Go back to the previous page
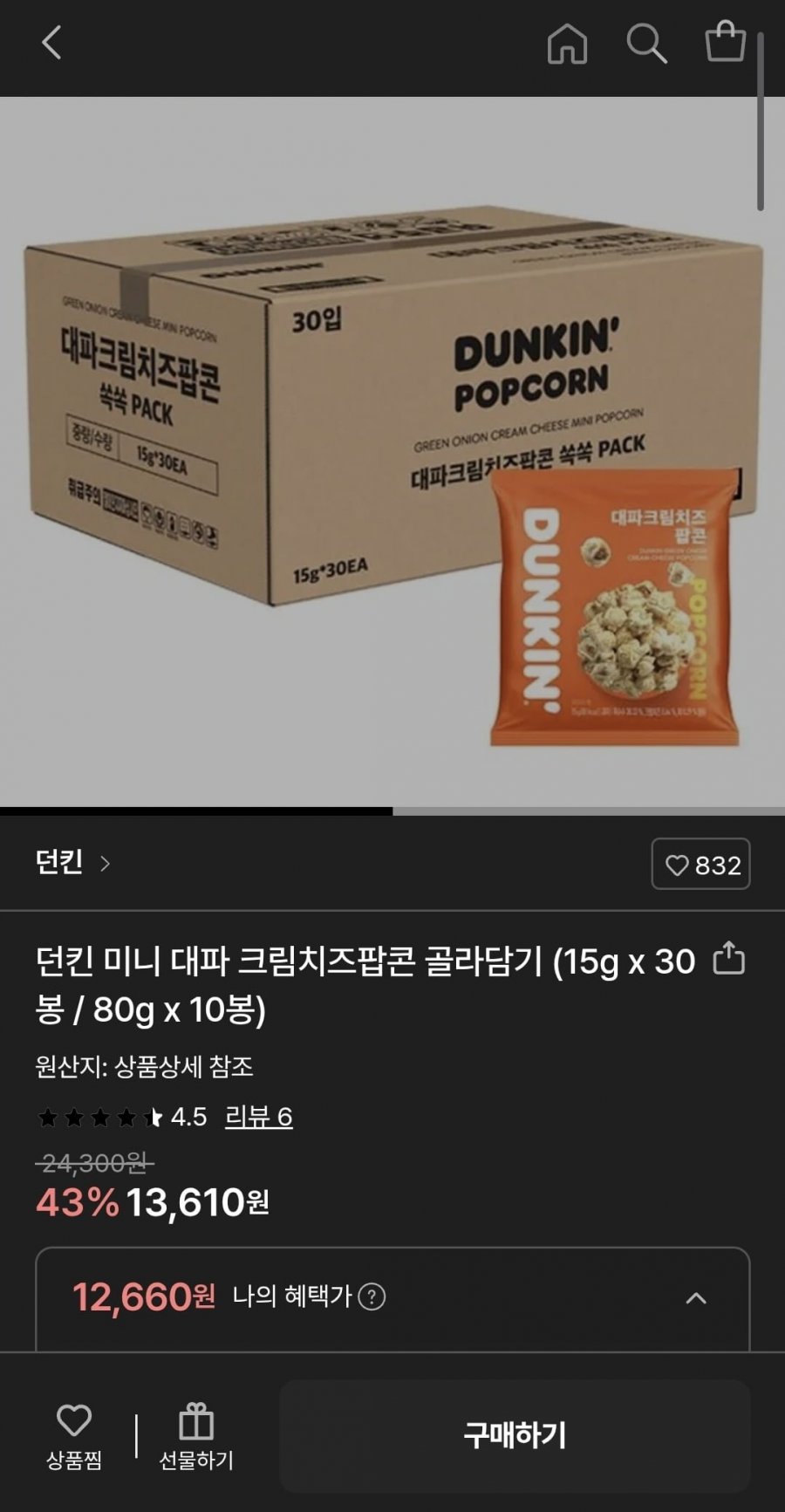This screenshot has height=1512, width=785. click(x=52, y=43)
